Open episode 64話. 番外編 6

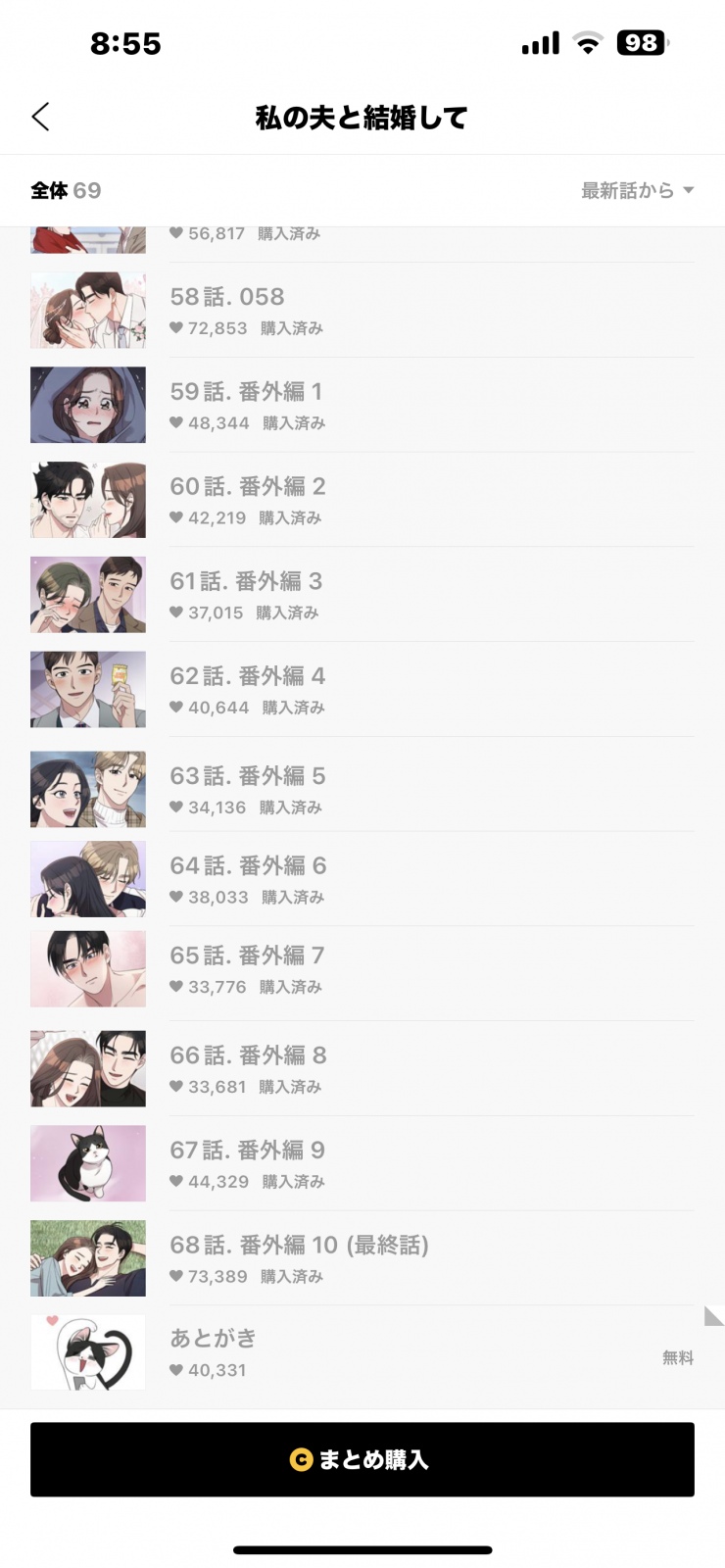coord(362,879)
